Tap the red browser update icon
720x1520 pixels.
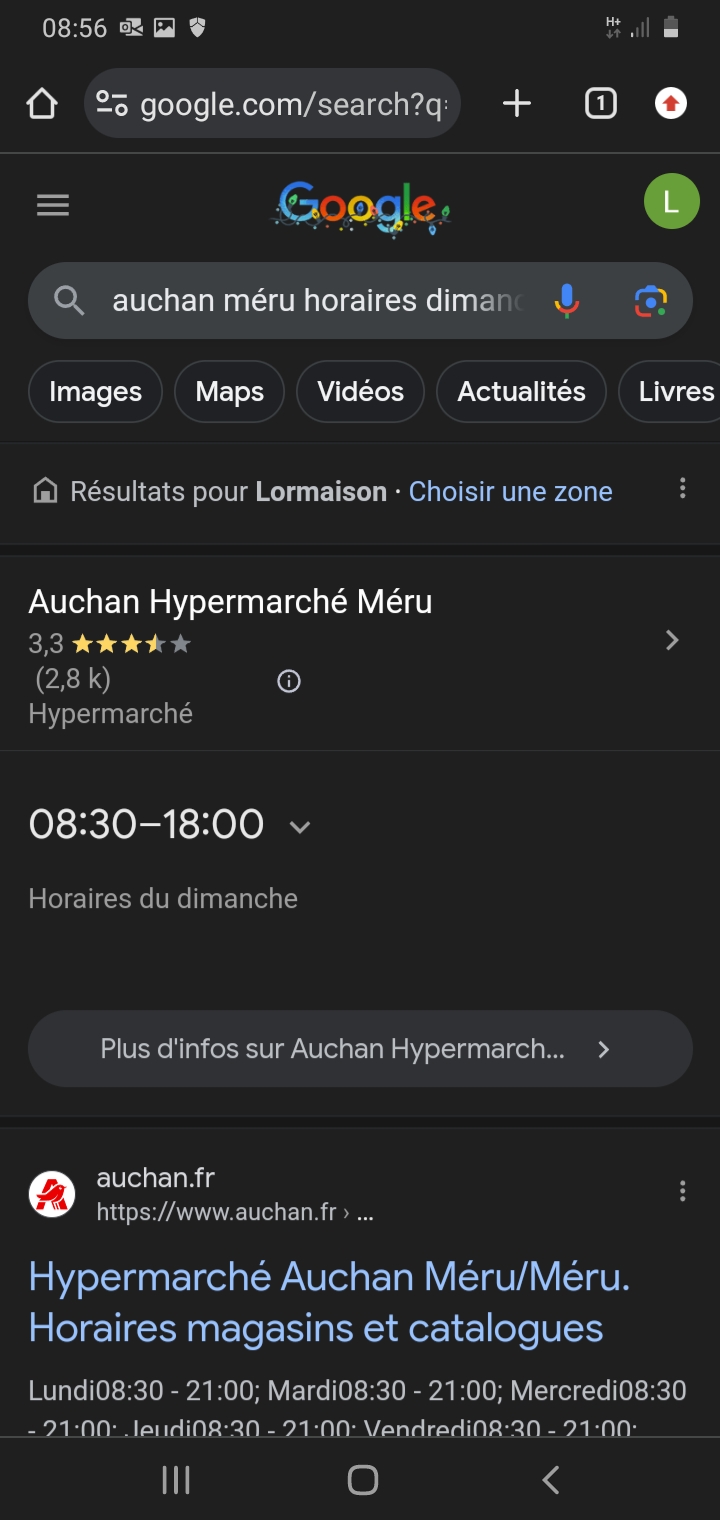point(670,104)
